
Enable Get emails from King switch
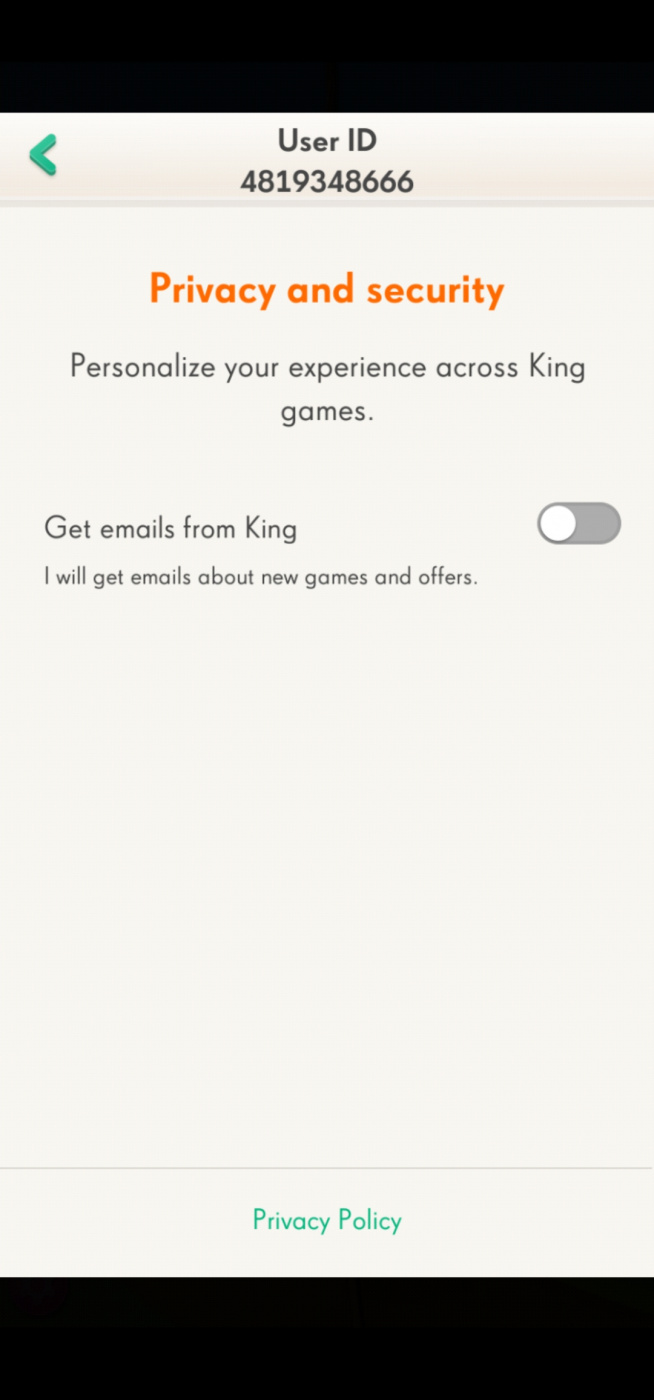coord(578,524)
